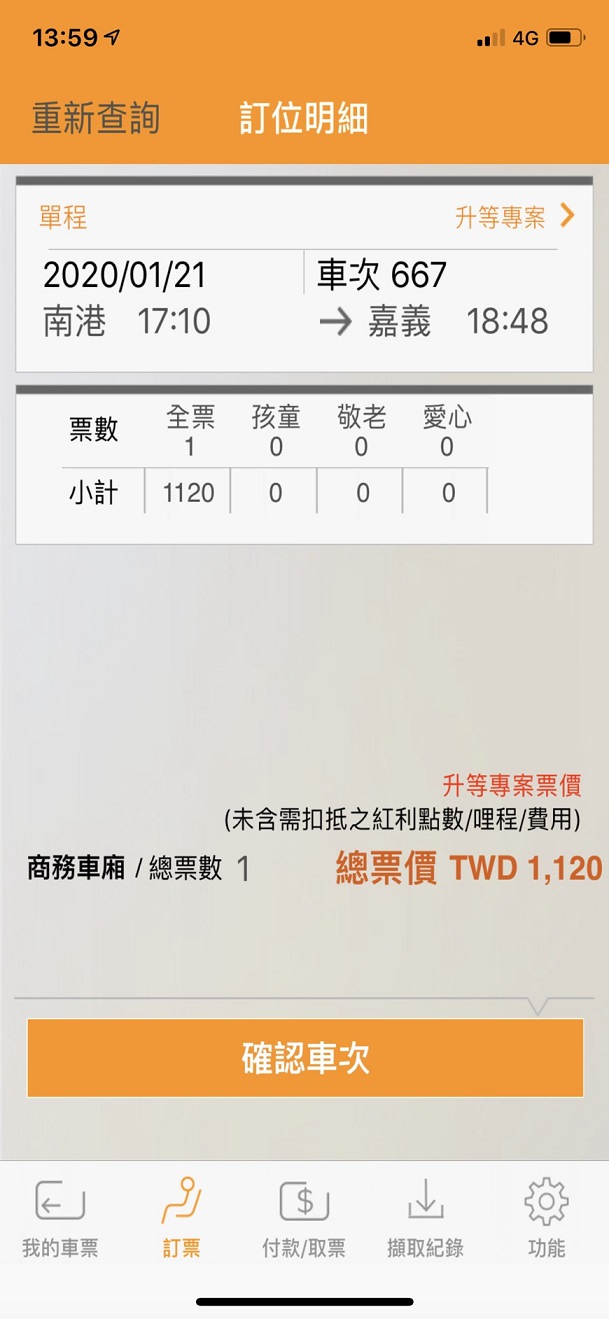
Task: Go to the 付款/取票 tab
Action: pyautogui.click(x=304, y=1218)
